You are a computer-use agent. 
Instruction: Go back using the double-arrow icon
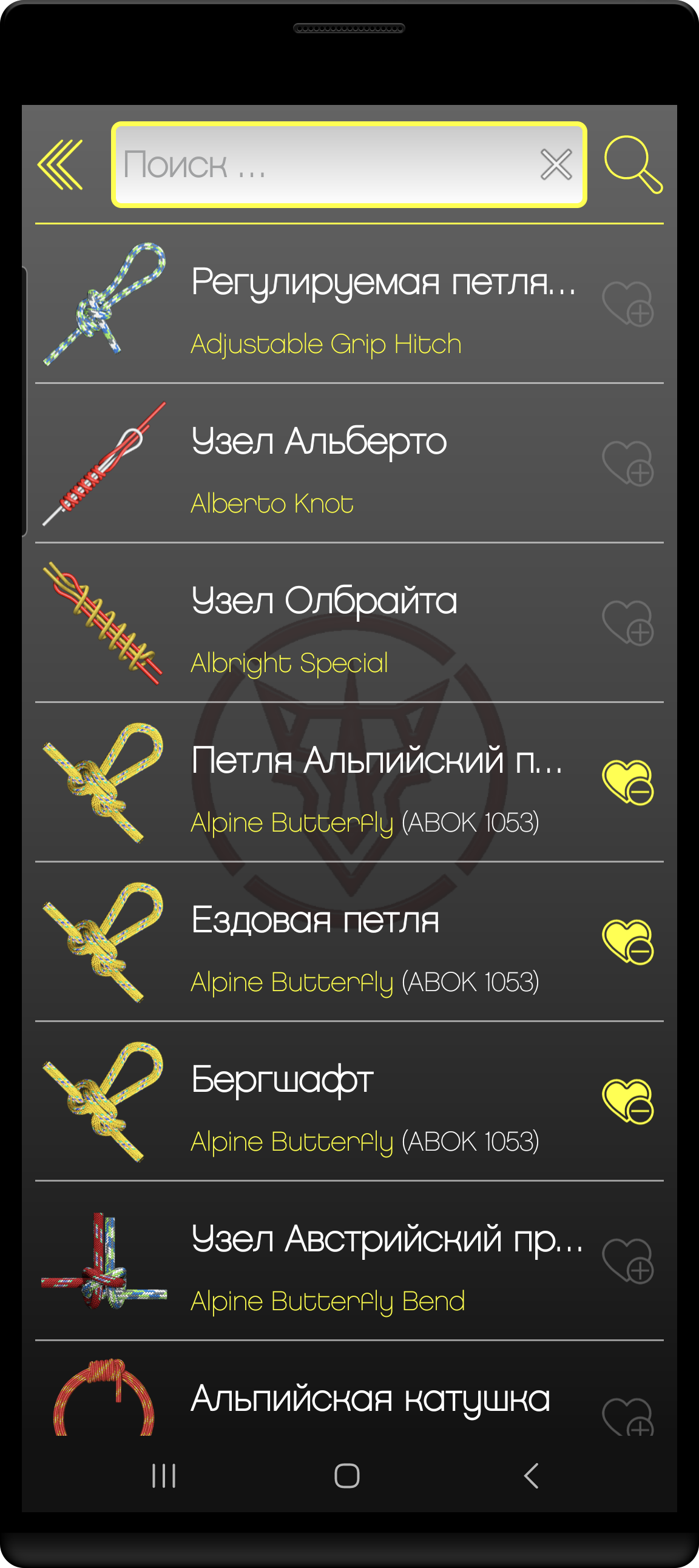coord(60,164)
